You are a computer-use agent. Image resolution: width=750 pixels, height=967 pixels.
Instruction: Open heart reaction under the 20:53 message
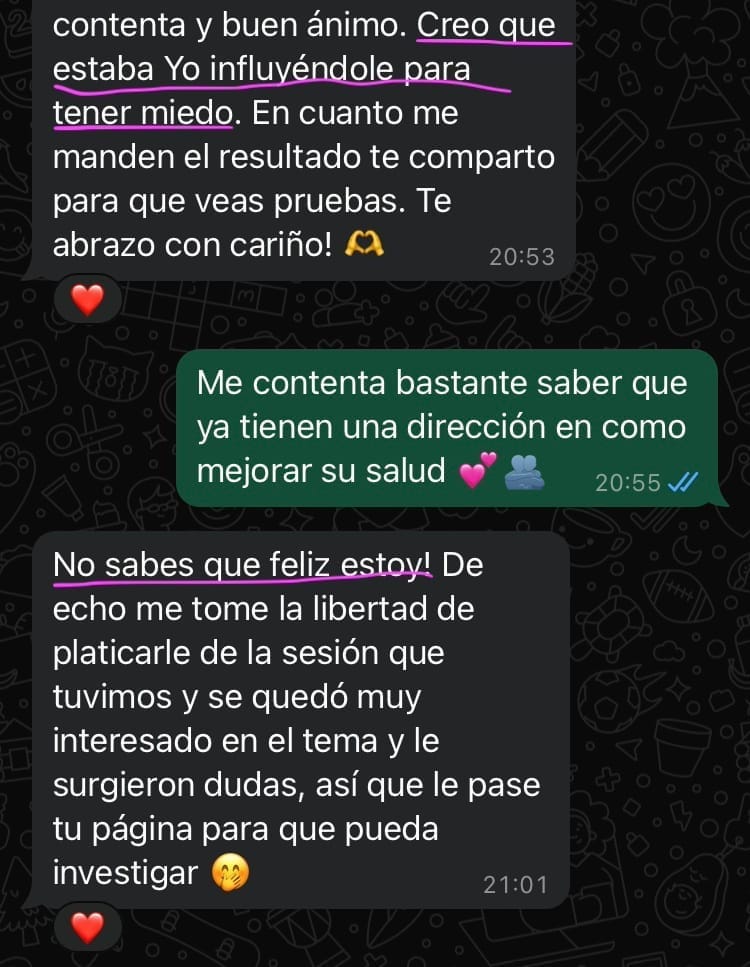(x=88, y=300)
